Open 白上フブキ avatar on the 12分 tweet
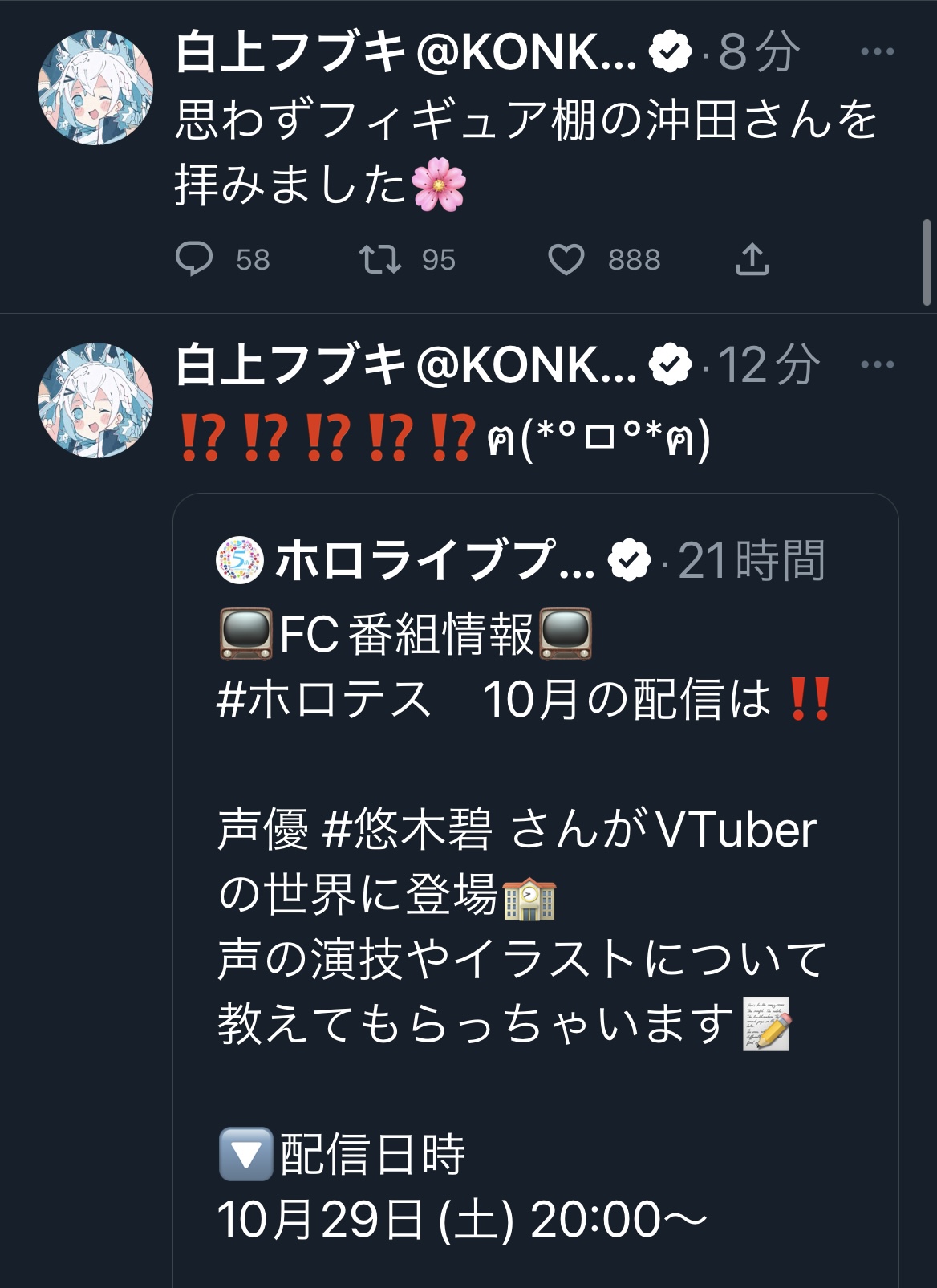937x1288 pixels. (95, 400)
